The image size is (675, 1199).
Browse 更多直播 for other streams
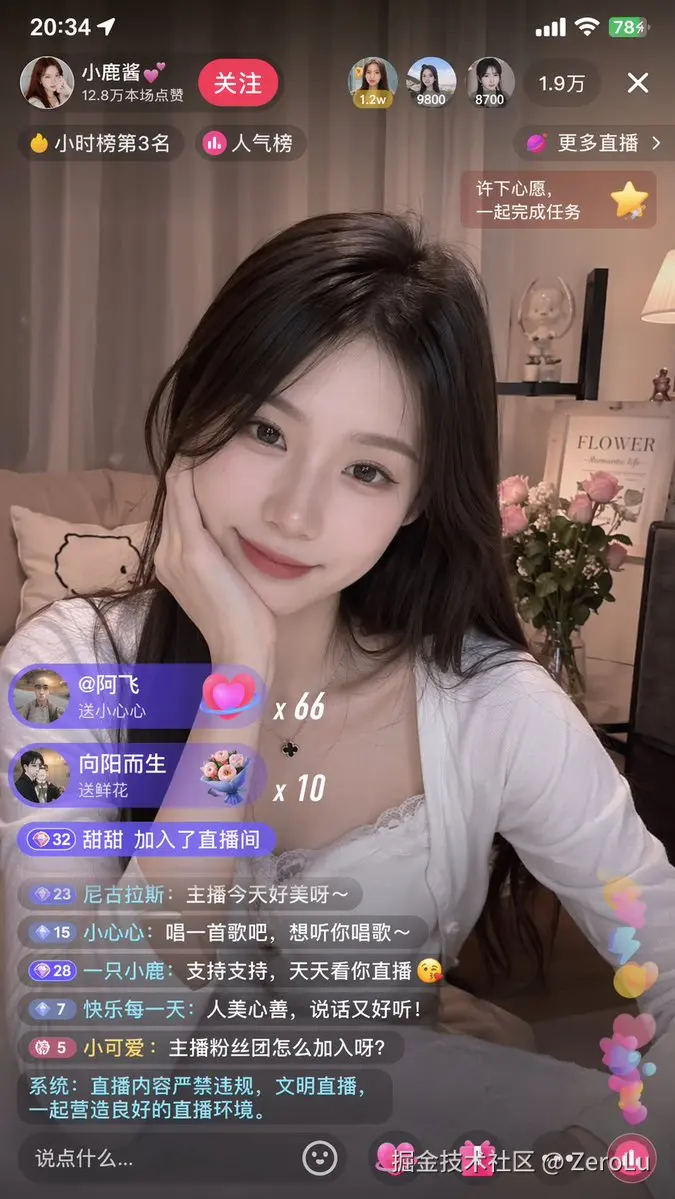point(595,143)
